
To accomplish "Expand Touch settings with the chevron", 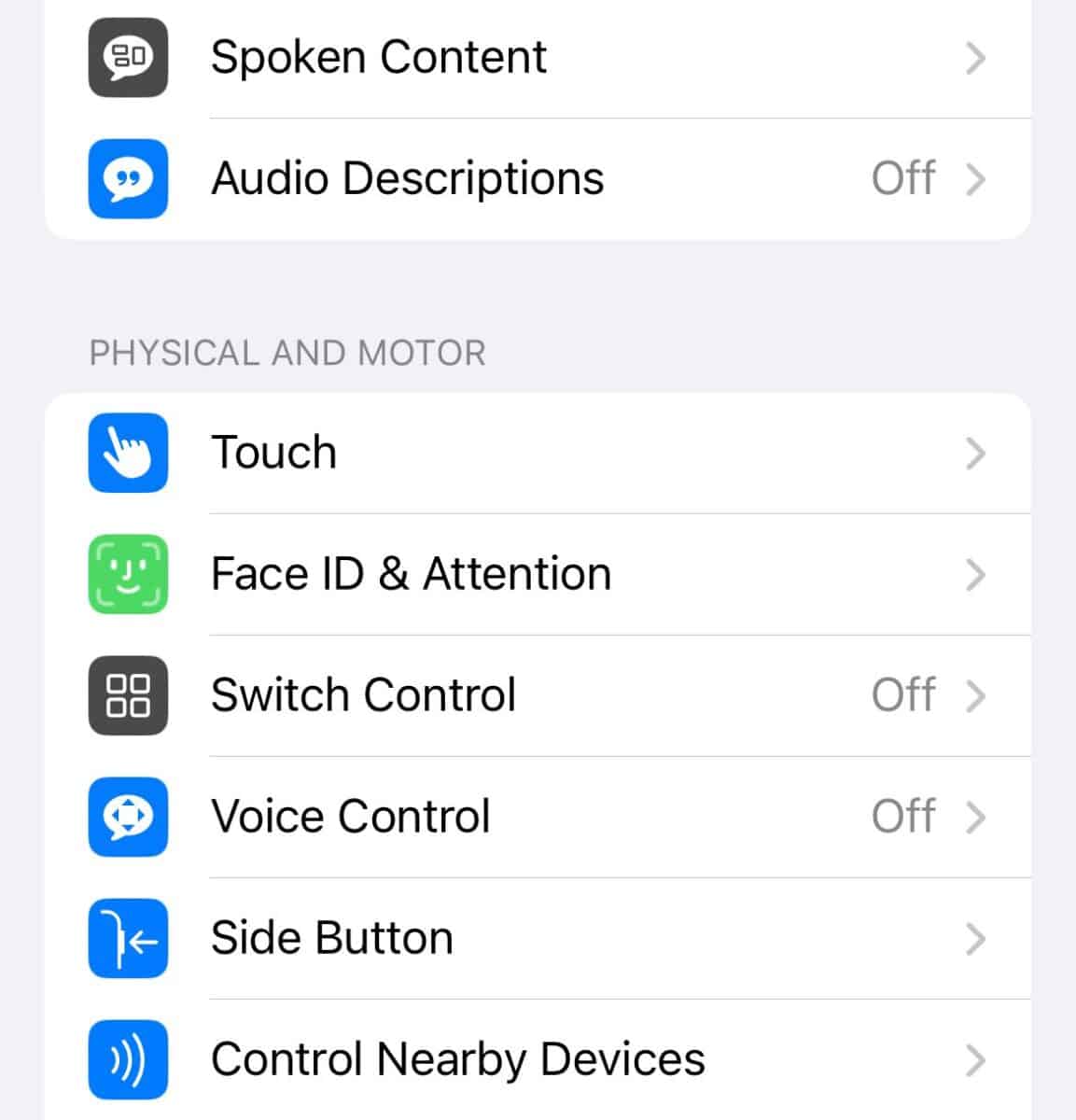I will [976, 453].
